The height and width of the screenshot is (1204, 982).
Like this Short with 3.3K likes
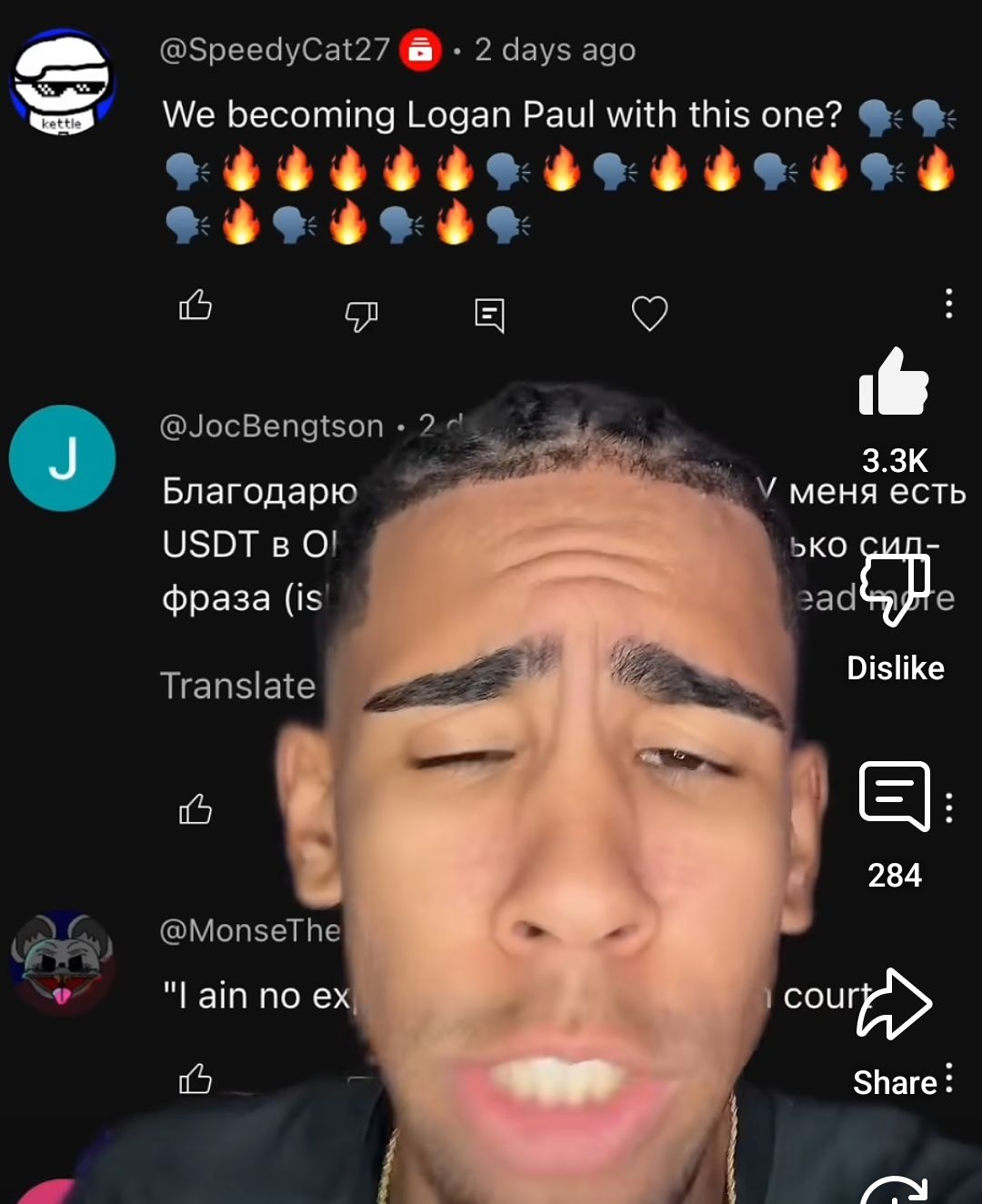[x=894, y=385]
